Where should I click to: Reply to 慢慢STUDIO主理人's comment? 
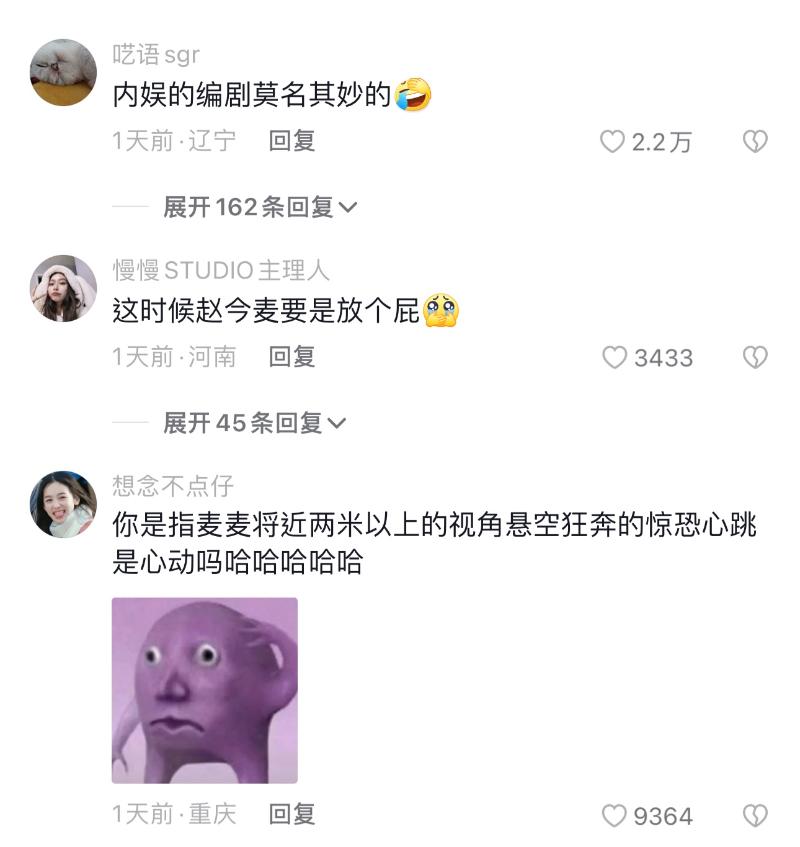(x=292, y=356)
